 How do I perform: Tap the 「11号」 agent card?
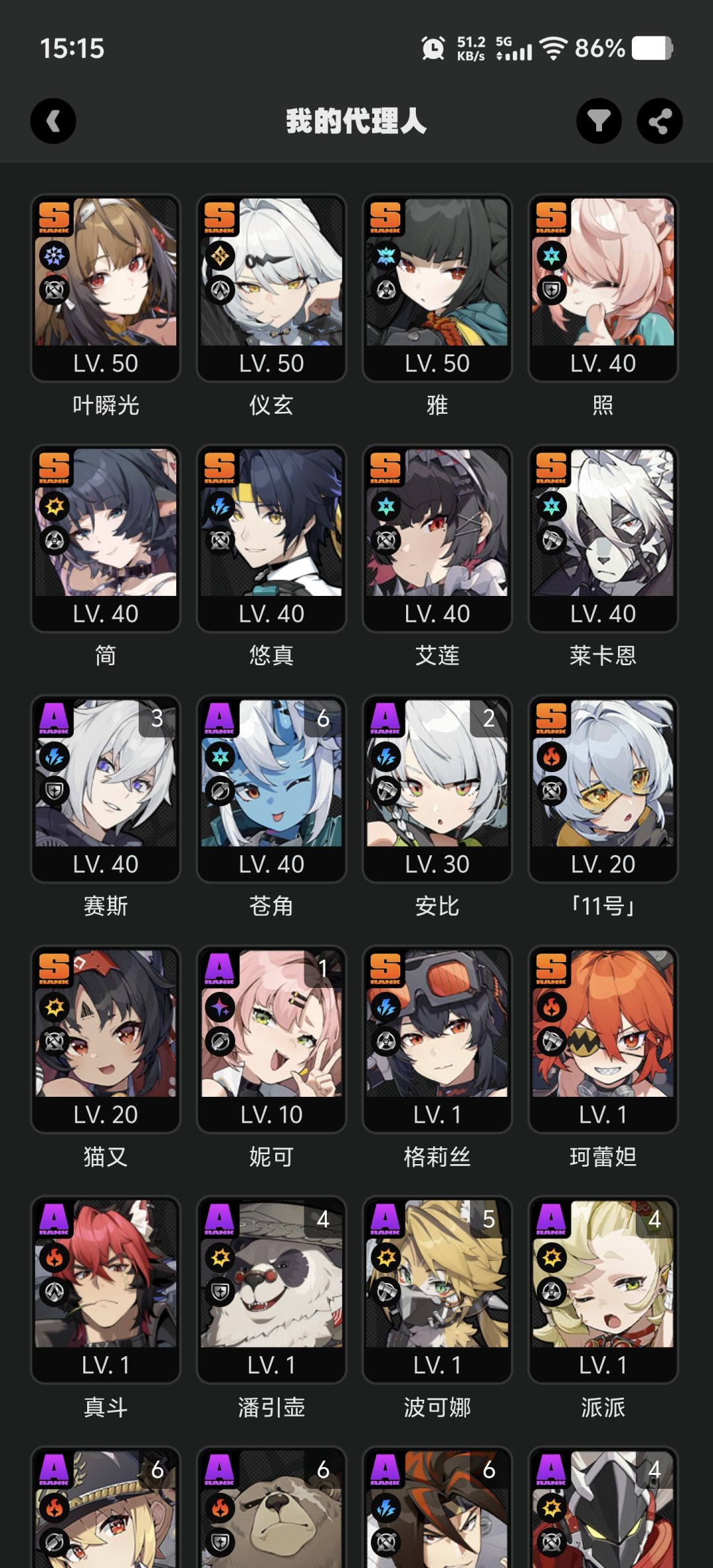click(x=603, y=789)
